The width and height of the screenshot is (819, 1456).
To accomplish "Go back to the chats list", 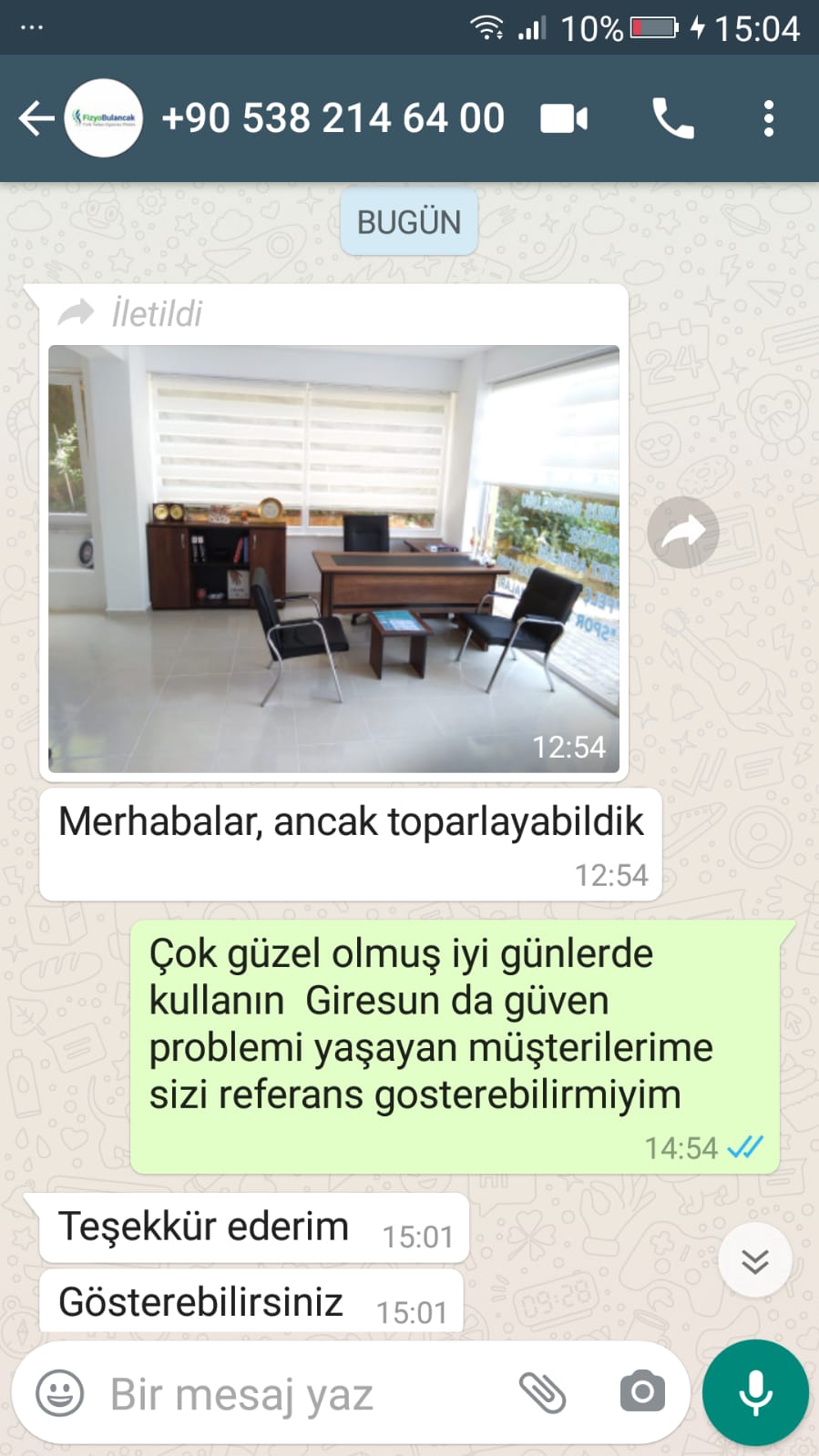I will [x=36, y=118].
